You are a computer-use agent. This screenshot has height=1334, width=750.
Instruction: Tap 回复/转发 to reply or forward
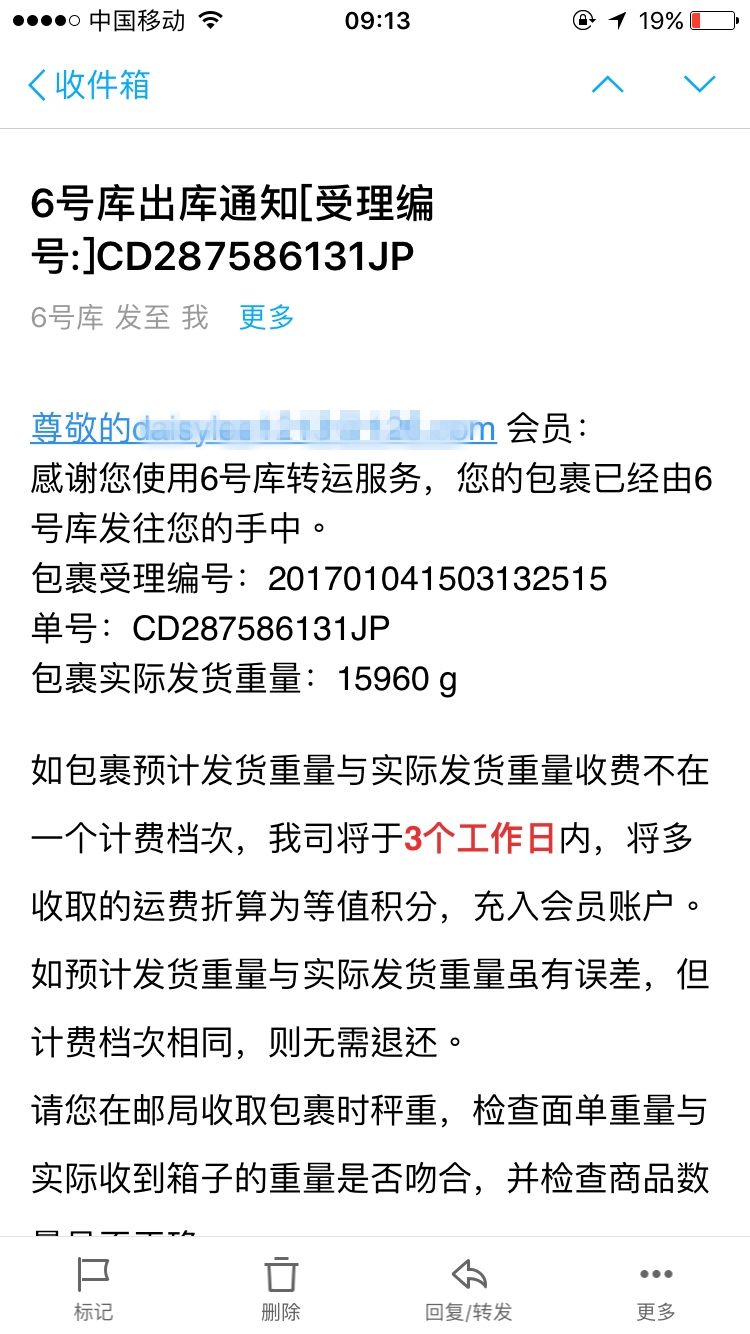[468, 1289]
